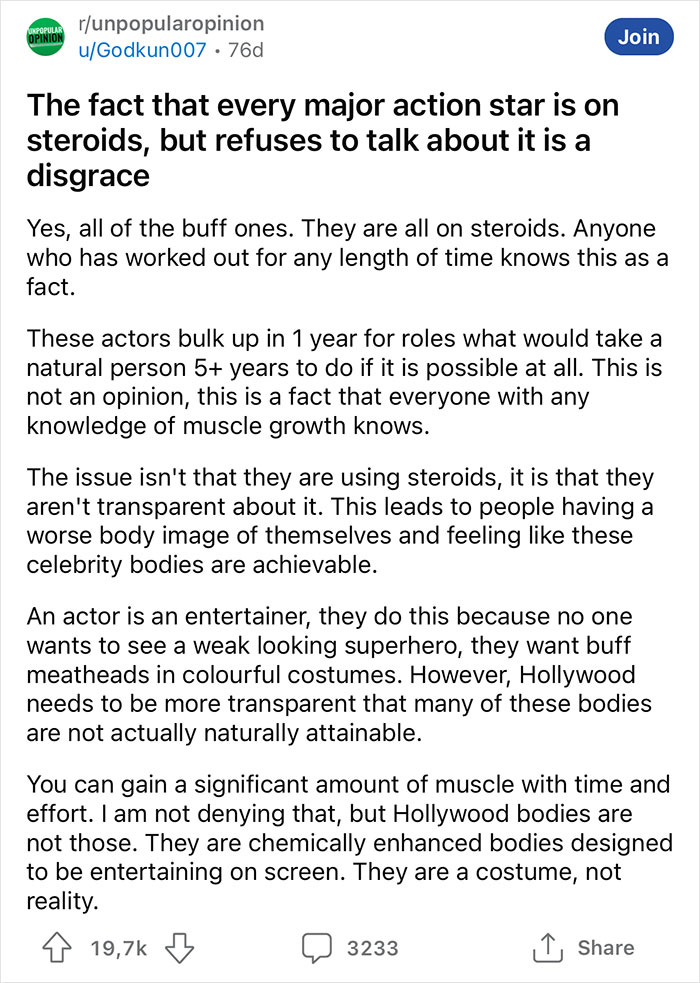The width and height of the screenshot is (700, 983).
Task: Join the r/unpopularopinion community
Action: pos(638,37)
